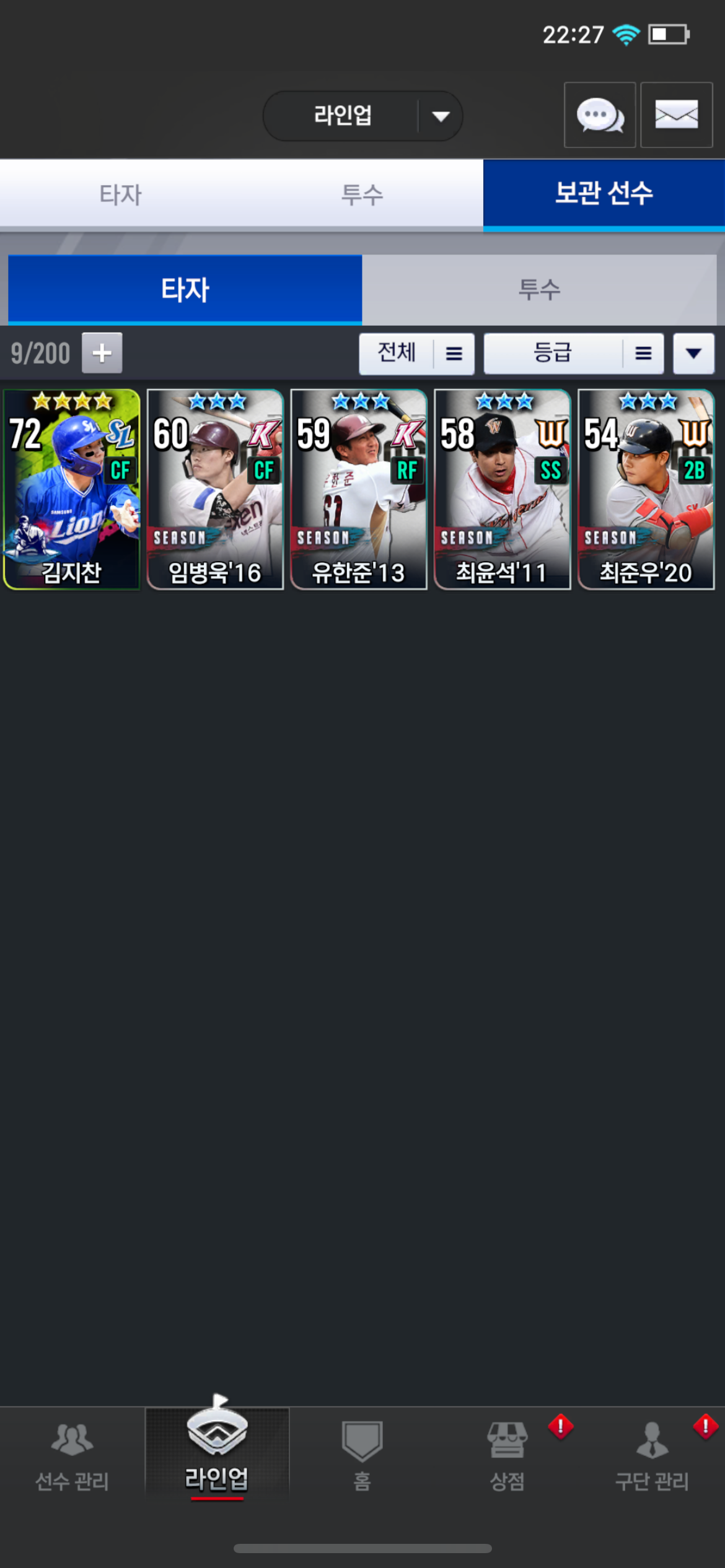The width and height of the screenshot is (725, 1568).
Task: Open the 임병욱'16 player card
Action: click(x=216, y=489)
